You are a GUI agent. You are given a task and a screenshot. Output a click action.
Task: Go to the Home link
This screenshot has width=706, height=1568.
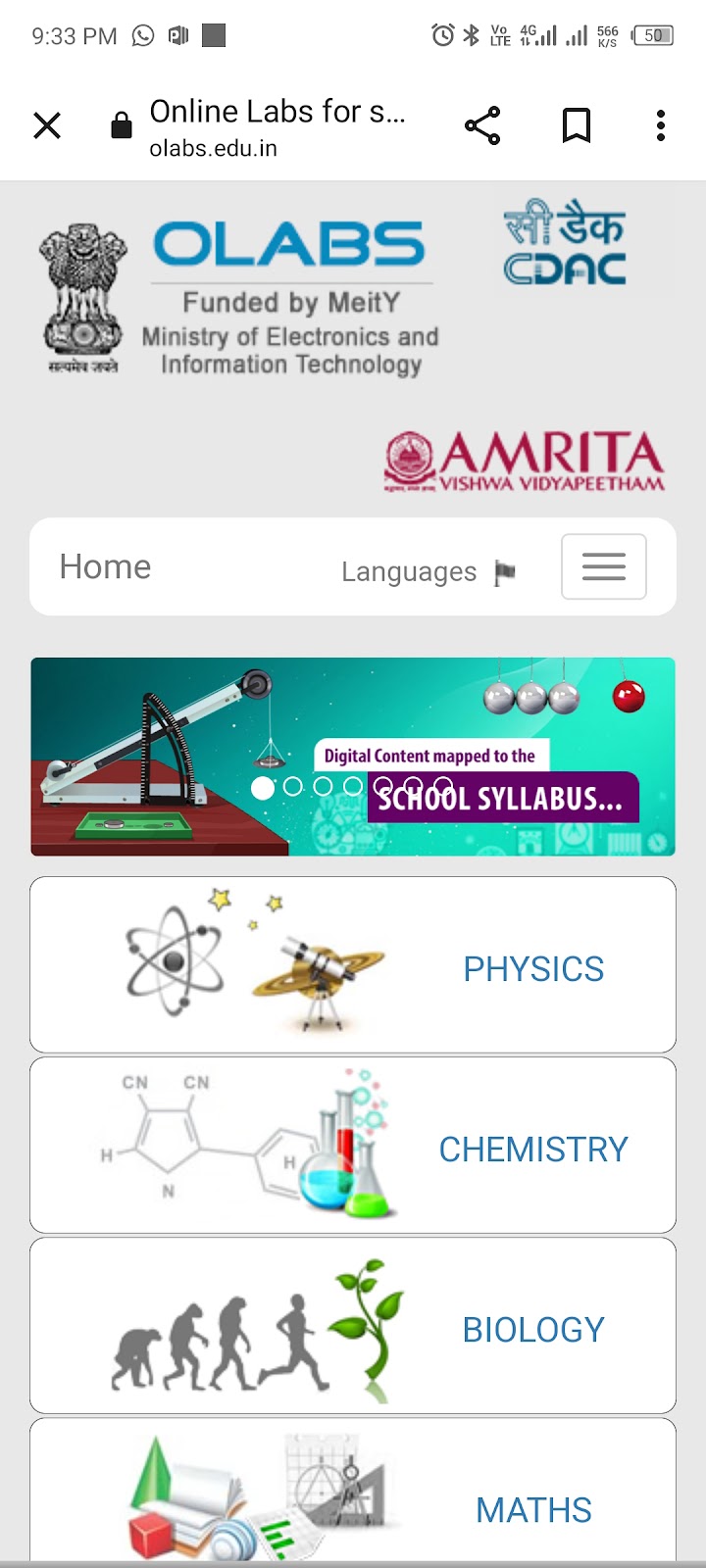[x=105, y=567]
